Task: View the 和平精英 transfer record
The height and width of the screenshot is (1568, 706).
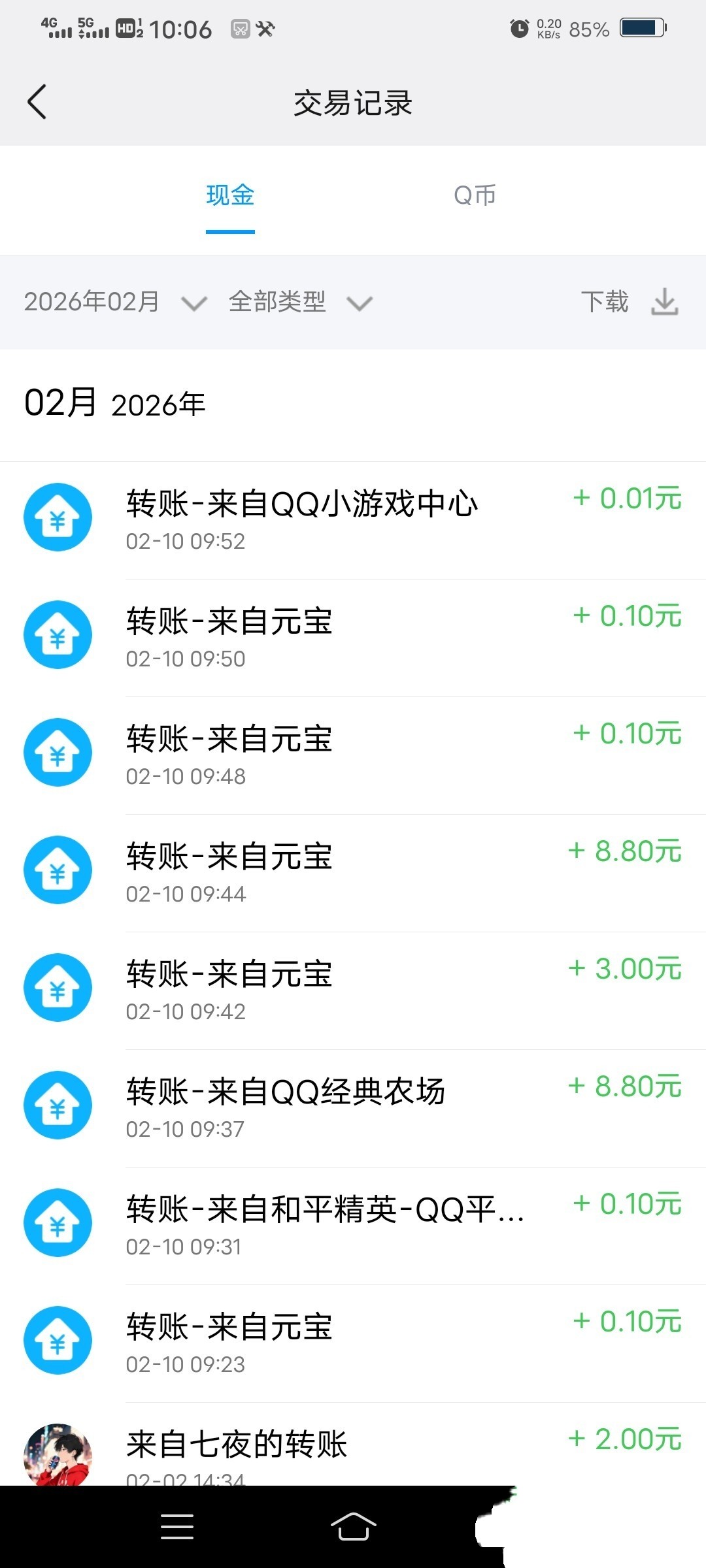Action: point(353,1226)
